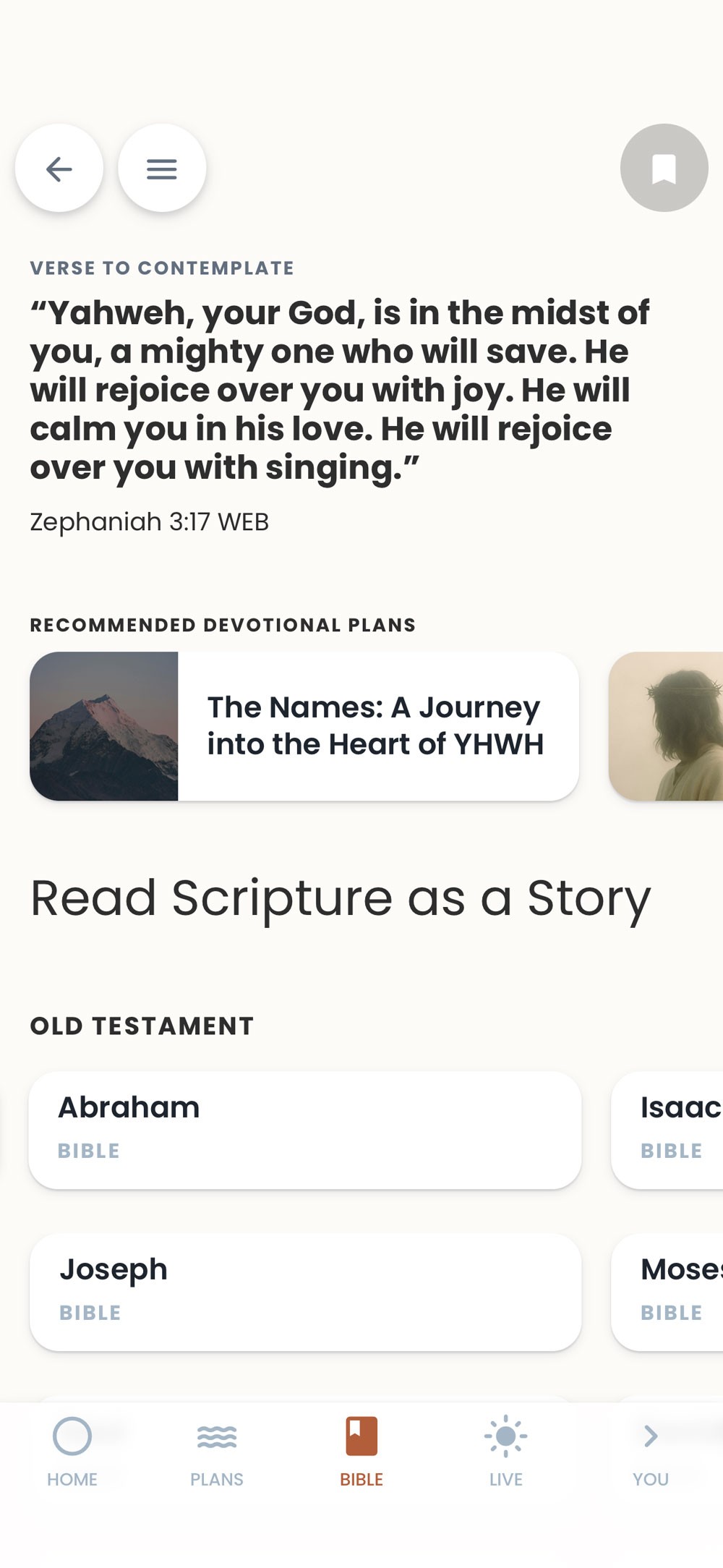Open The Names devotional plan

(x=304, y=726)
